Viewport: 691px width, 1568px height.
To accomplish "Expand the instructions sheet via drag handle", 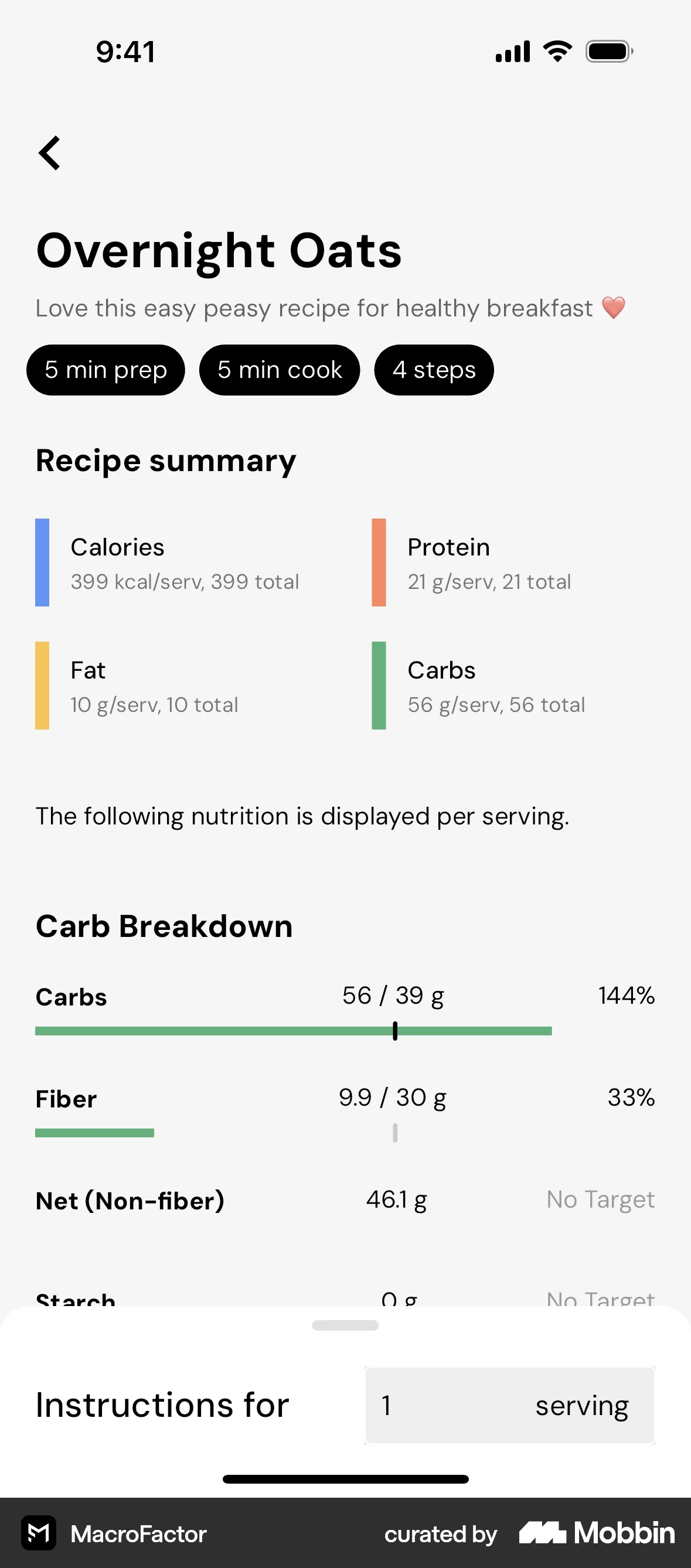I will click(x=345, y=1326).
